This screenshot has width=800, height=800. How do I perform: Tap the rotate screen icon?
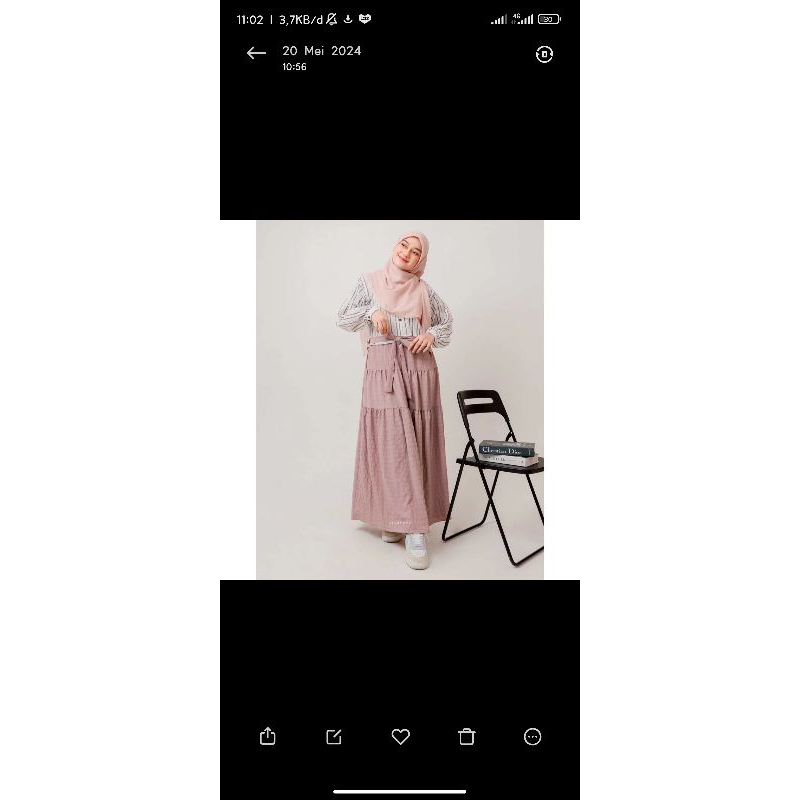coord(544,54)
